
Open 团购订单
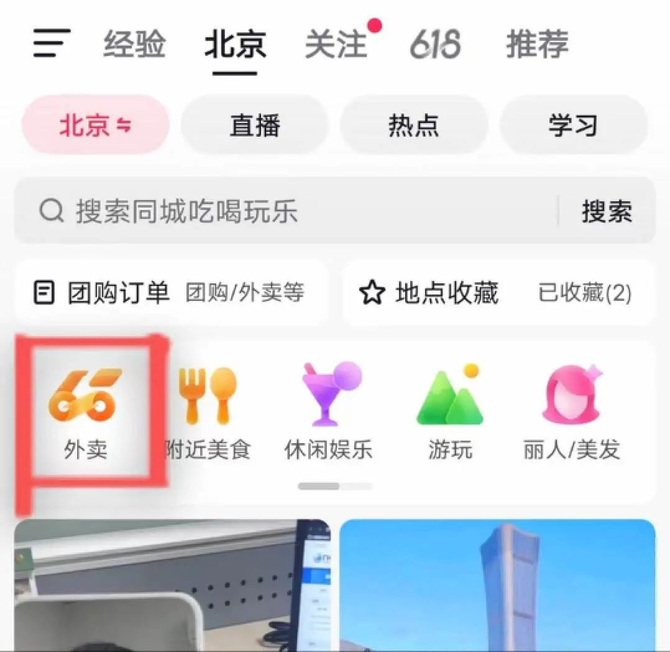[170, 293]
